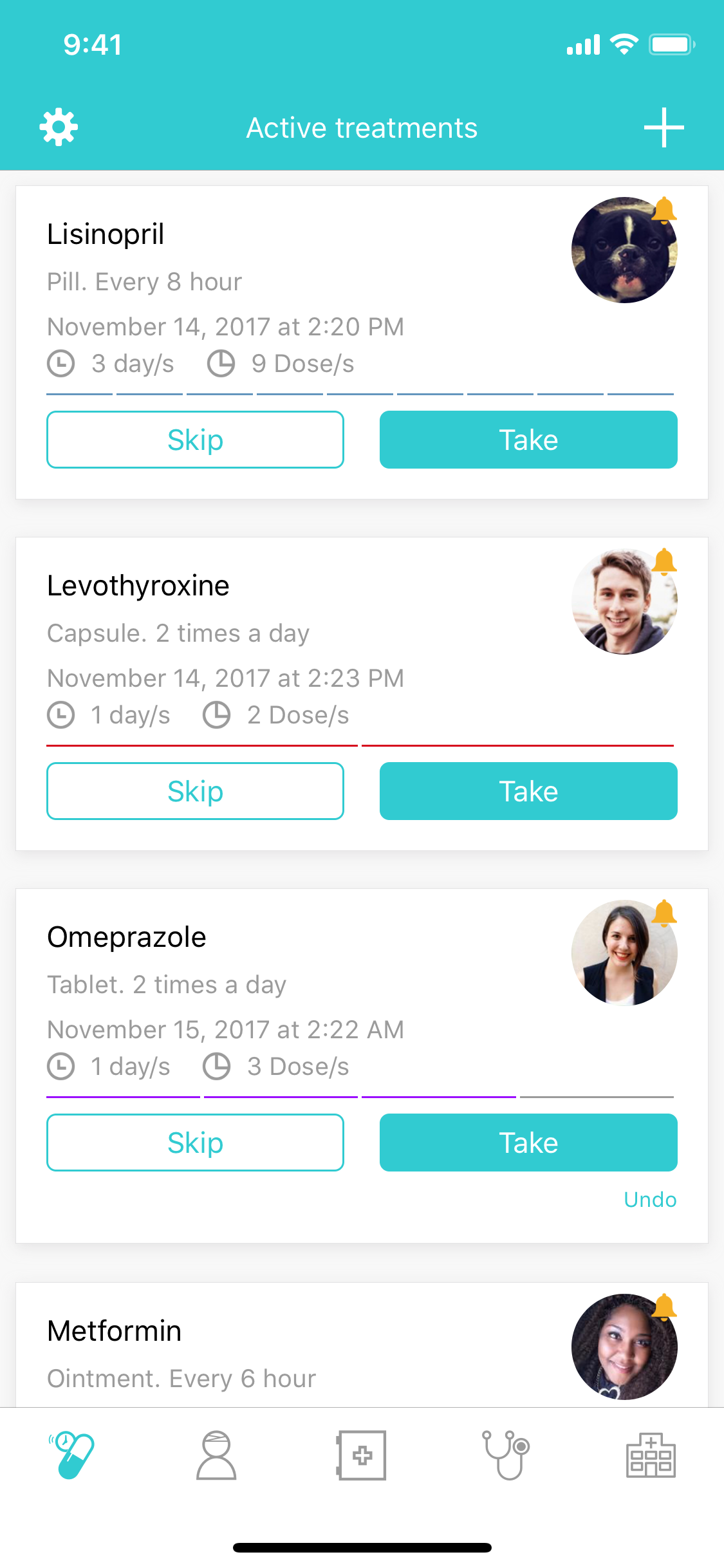Add a new treatment with plus icon

664,127
